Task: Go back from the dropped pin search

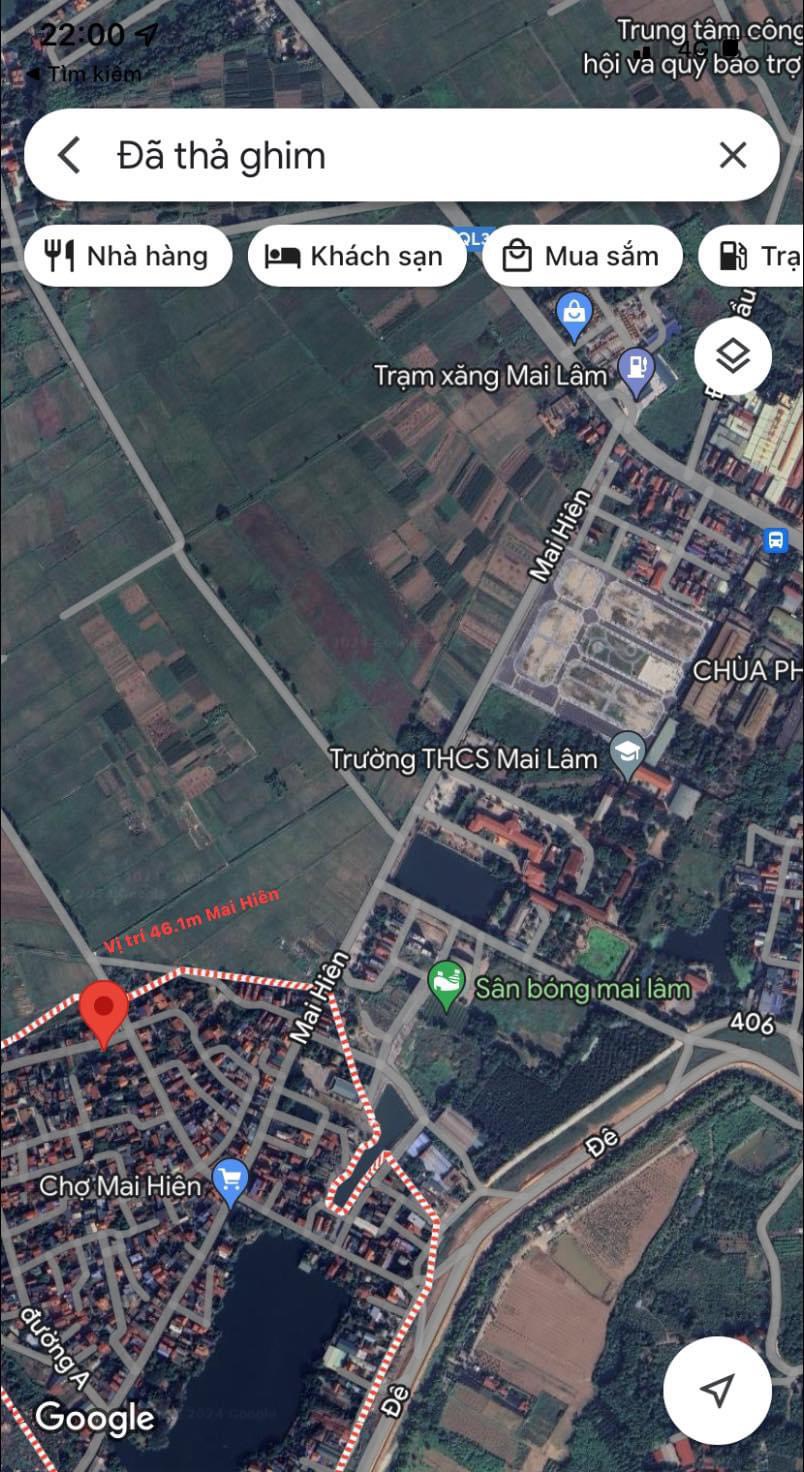Action: (68, 156)
